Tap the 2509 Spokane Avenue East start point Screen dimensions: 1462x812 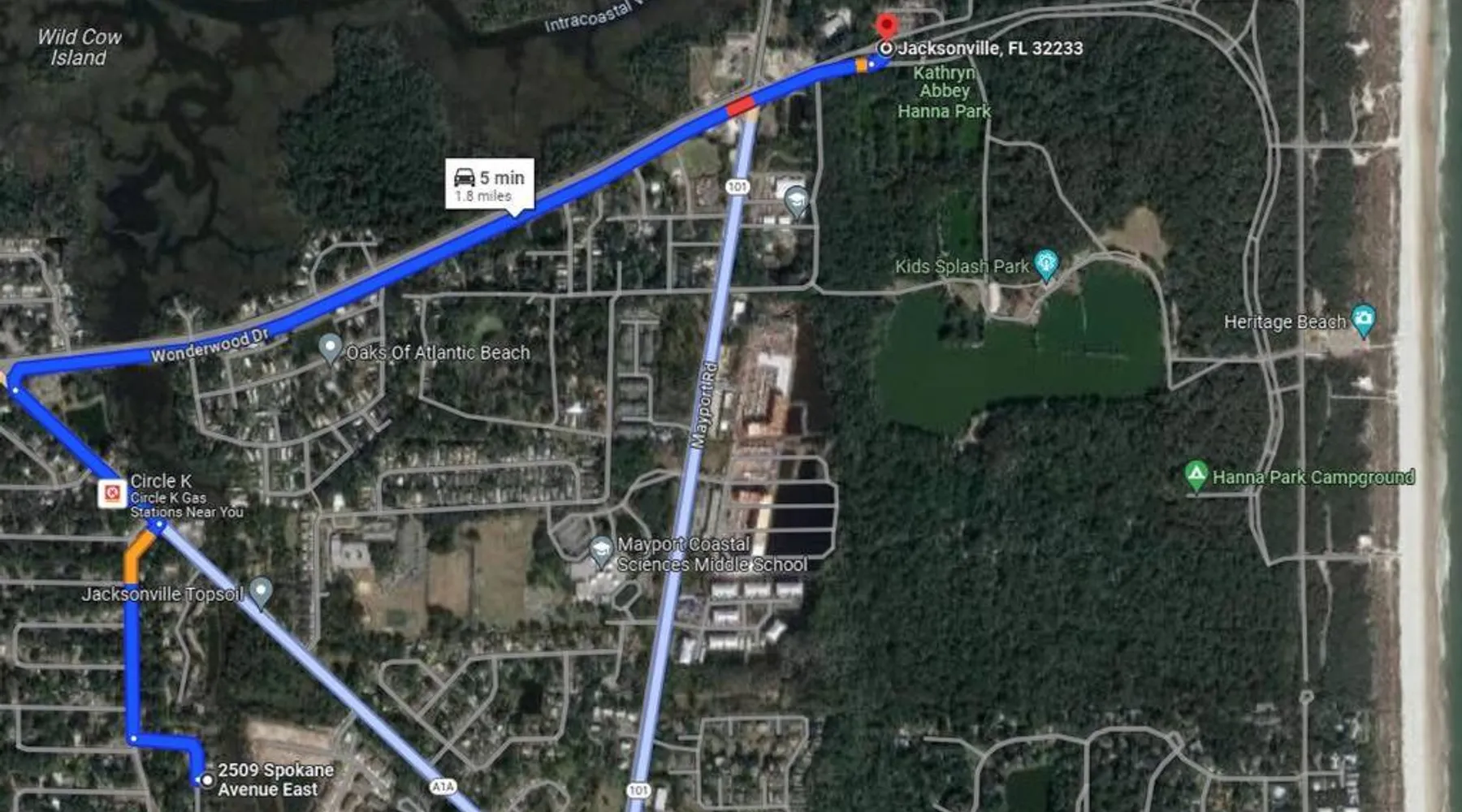tap(207, 780)
